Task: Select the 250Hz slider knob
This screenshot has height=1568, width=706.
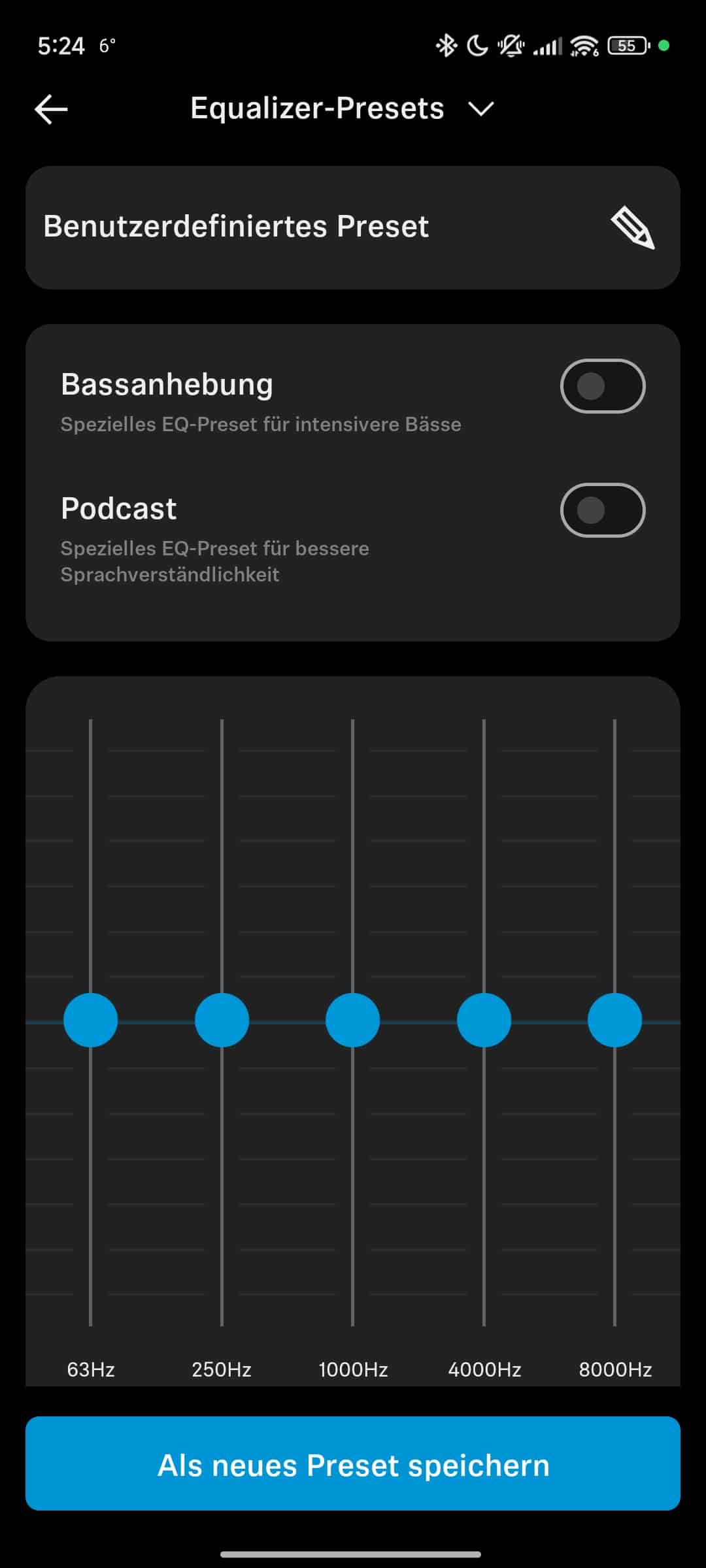Action: point(222,1020)
